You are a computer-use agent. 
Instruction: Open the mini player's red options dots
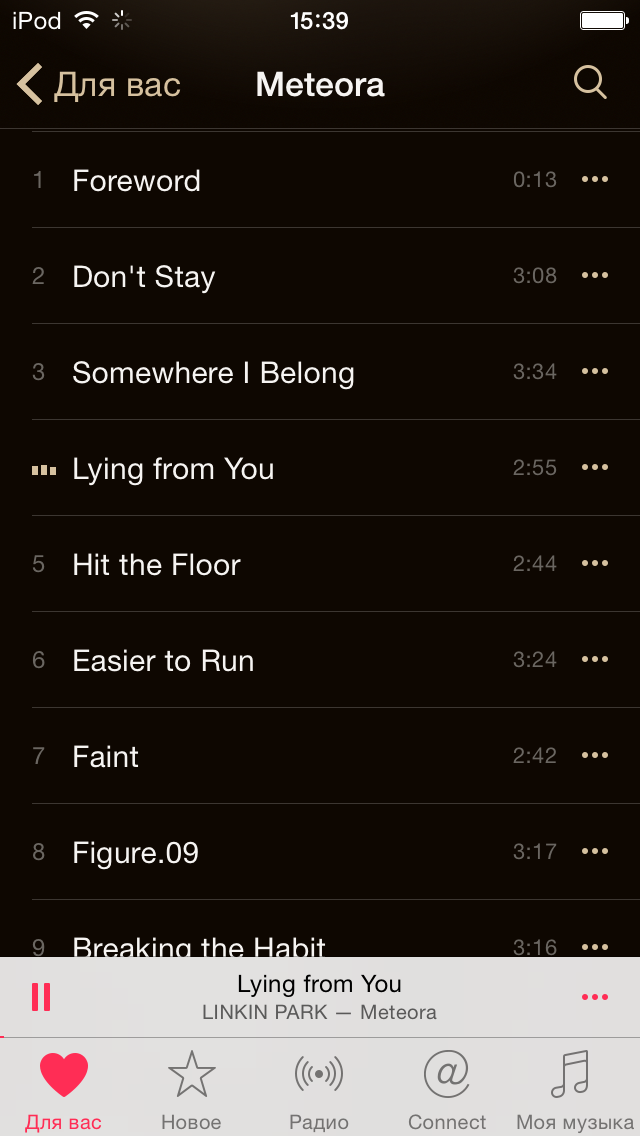[595, 998]
